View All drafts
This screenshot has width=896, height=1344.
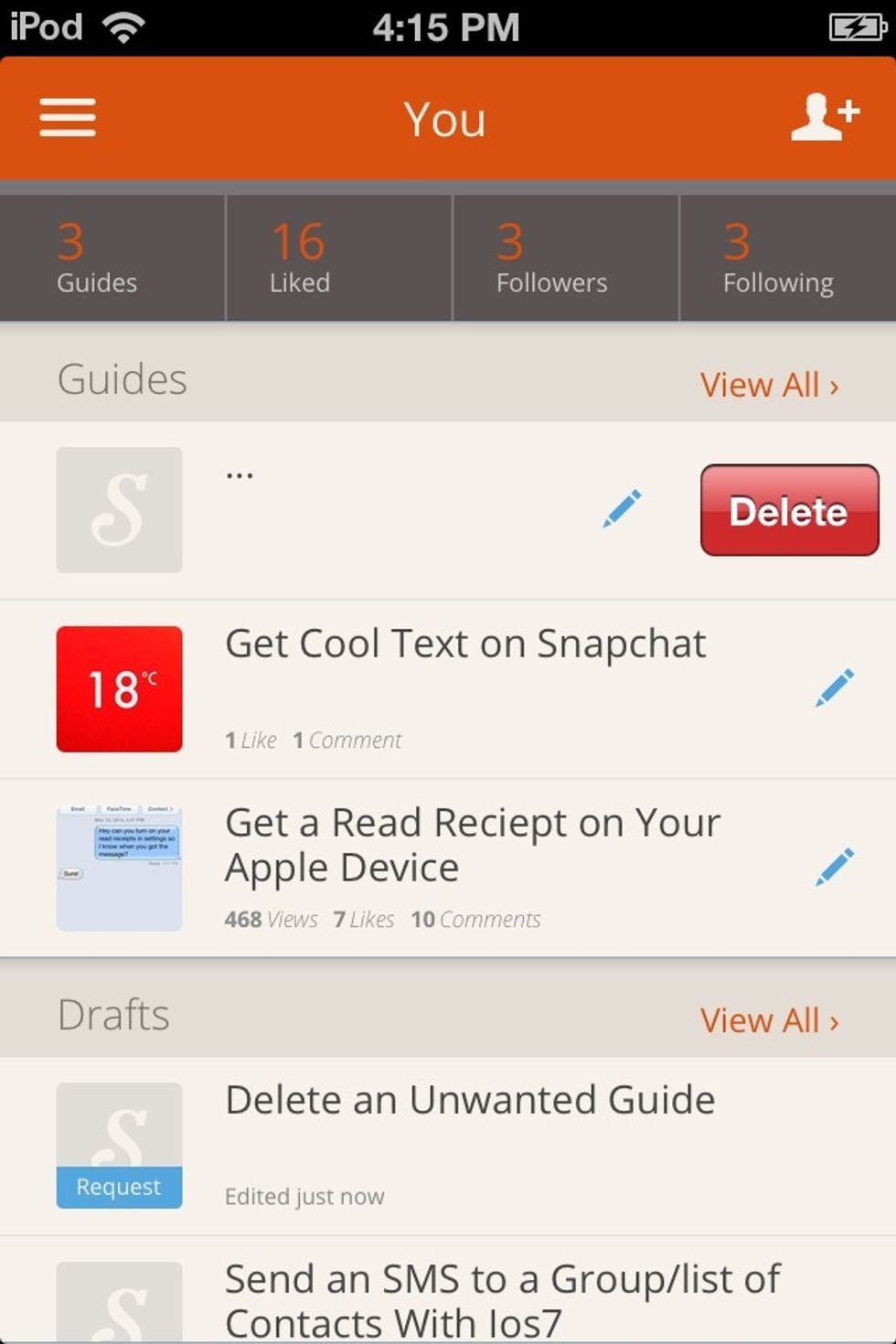pos(769,1020)
